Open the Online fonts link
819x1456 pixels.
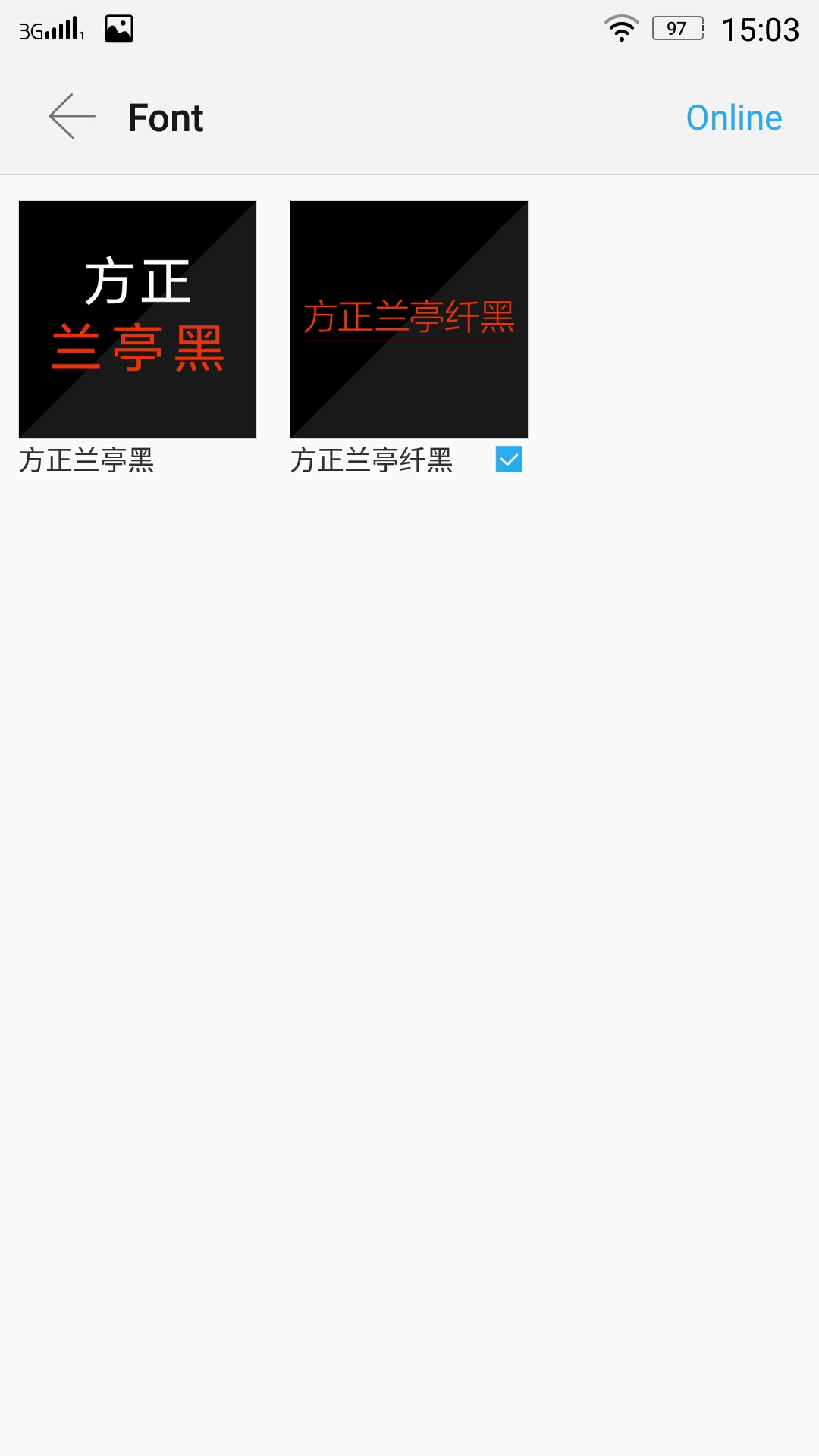click(x=733, y=118)
